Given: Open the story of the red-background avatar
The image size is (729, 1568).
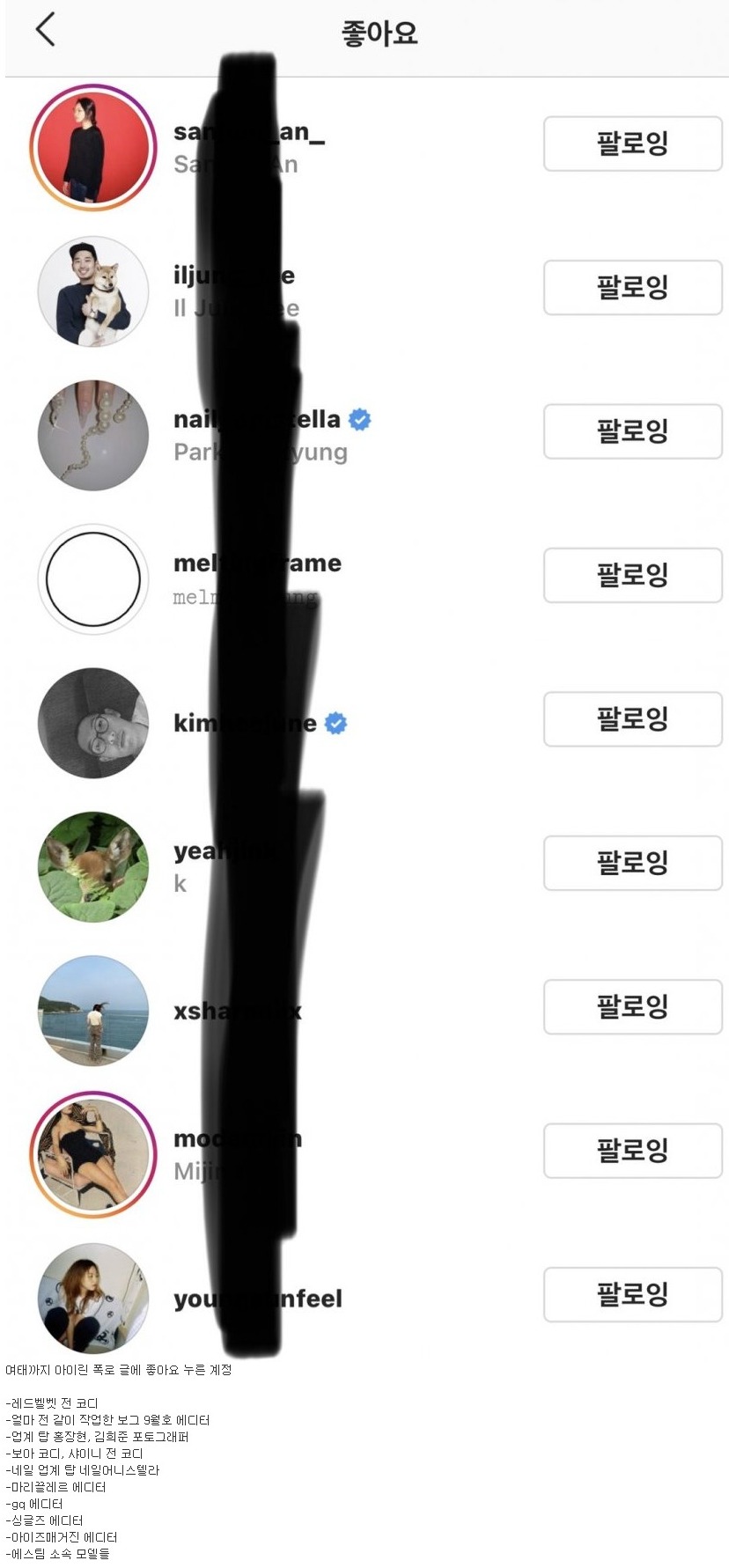Looking at the screenshot, I should (92, 147).
